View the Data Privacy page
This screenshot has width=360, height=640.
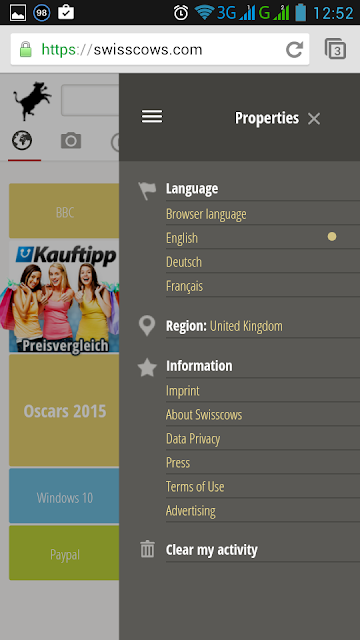click(263, 439)
